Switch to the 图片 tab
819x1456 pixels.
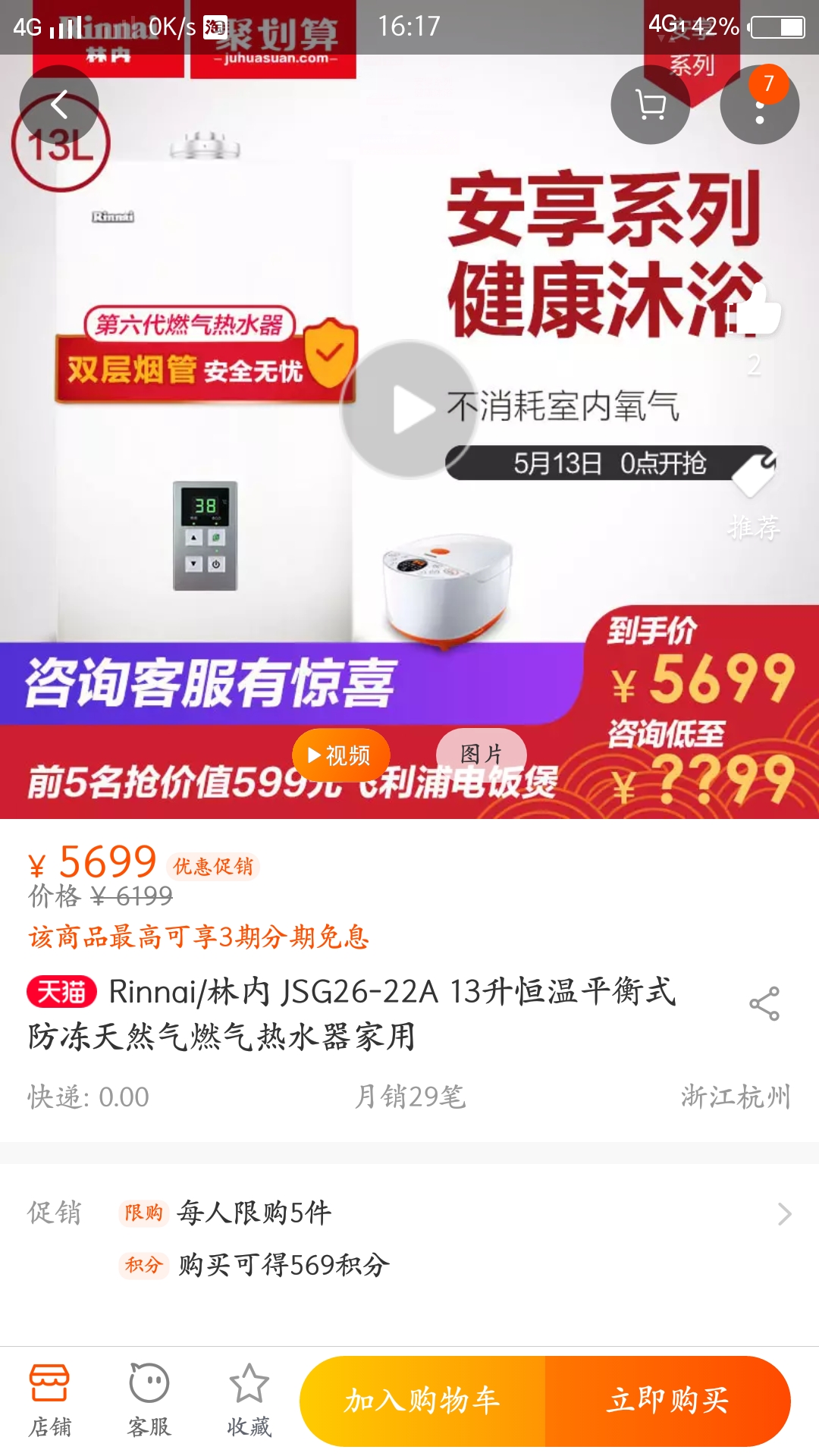[481, 755]
